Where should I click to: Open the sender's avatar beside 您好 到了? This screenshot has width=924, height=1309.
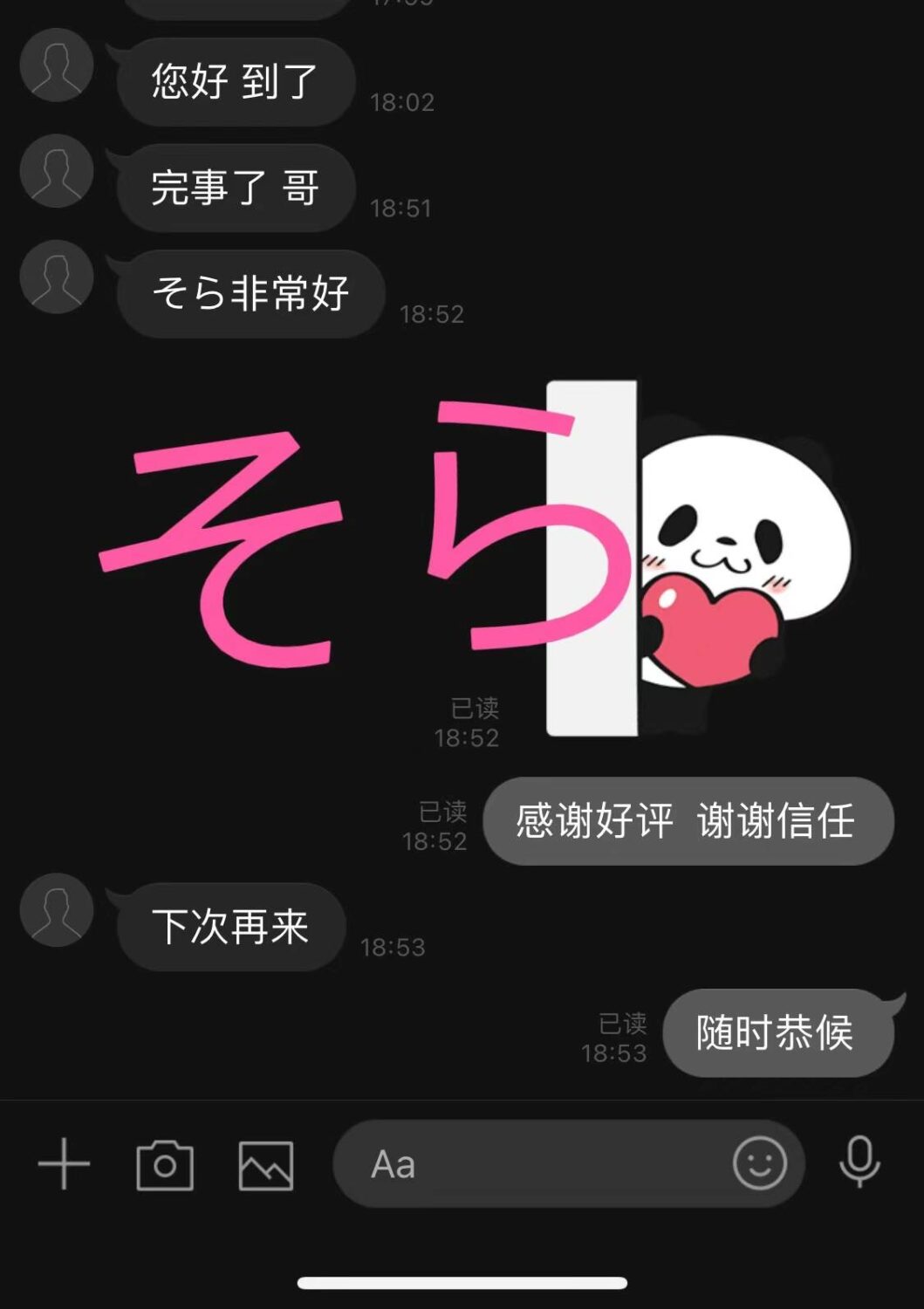click(x=57, y=65)
